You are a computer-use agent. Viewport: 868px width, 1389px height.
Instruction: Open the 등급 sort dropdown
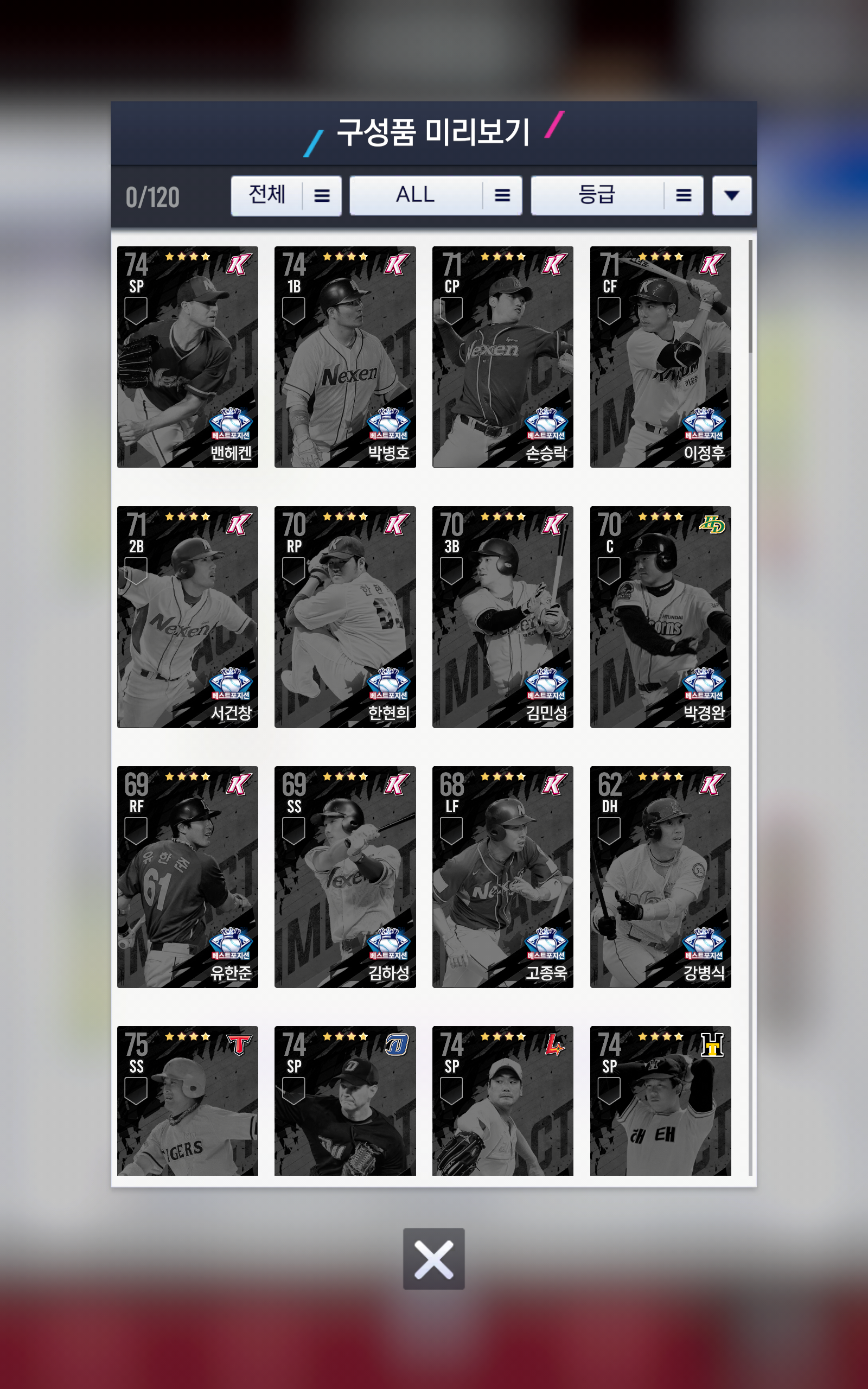point(617,196)
